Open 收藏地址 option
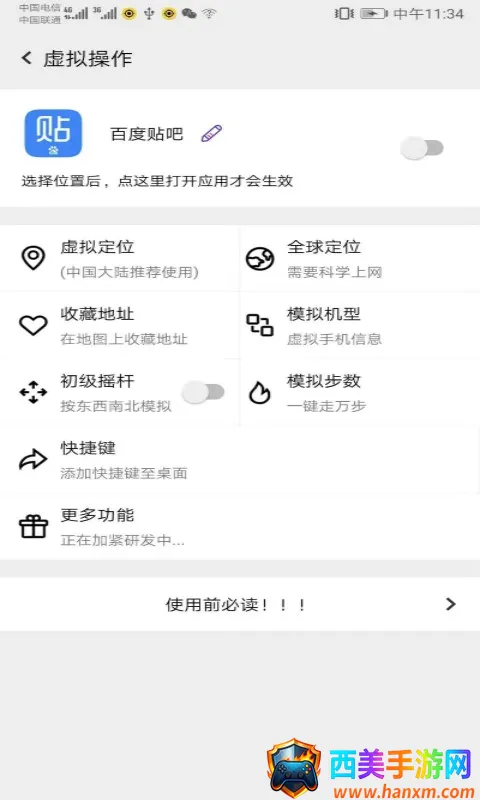480x800 pixels. (120, 326)
